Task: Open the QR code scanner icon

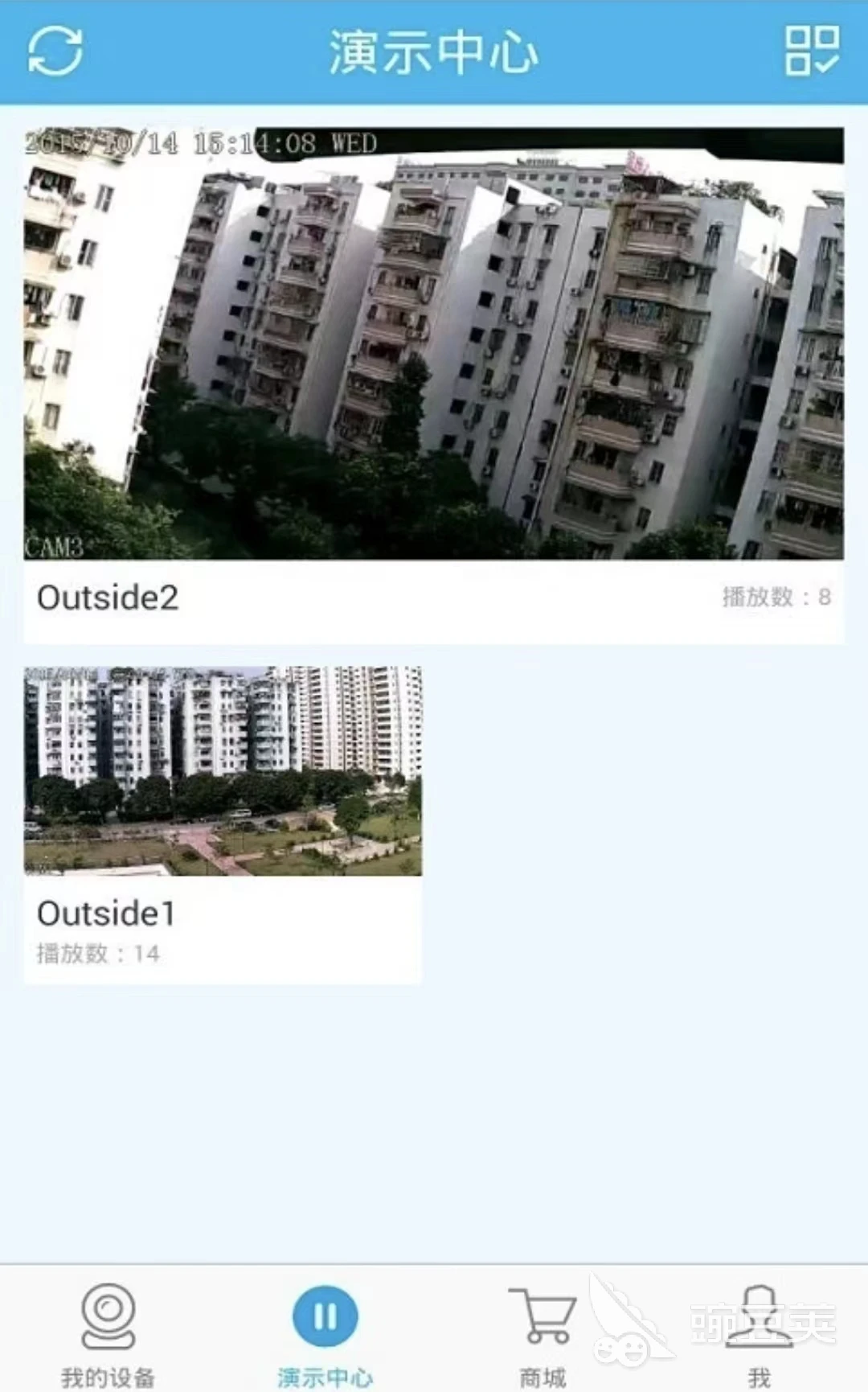Action: click(812, 51)
